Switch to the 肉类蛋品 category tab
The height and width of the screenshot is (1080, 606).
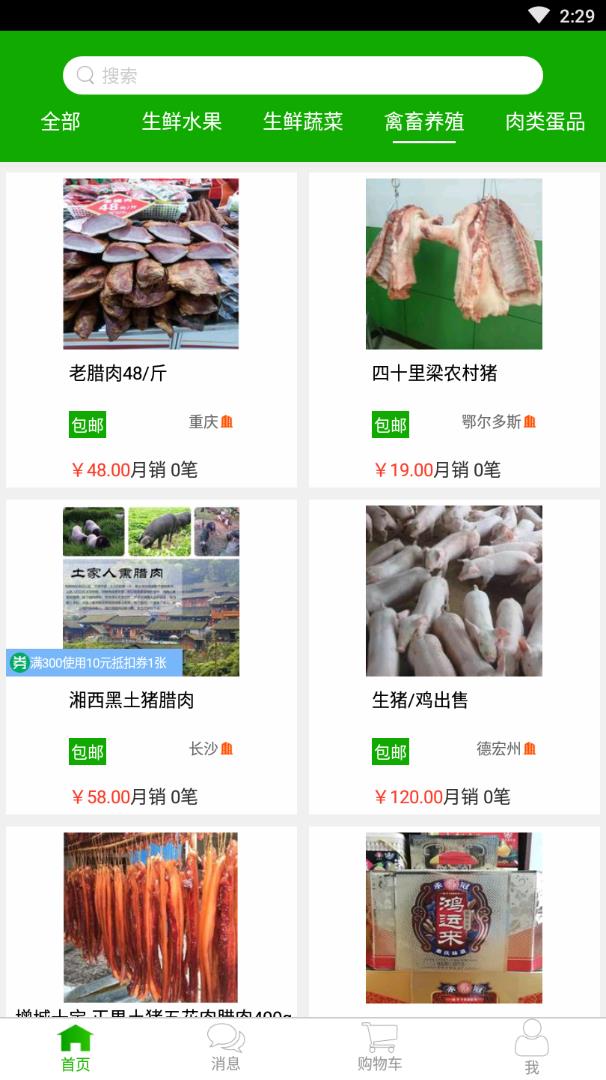(545, 122)
